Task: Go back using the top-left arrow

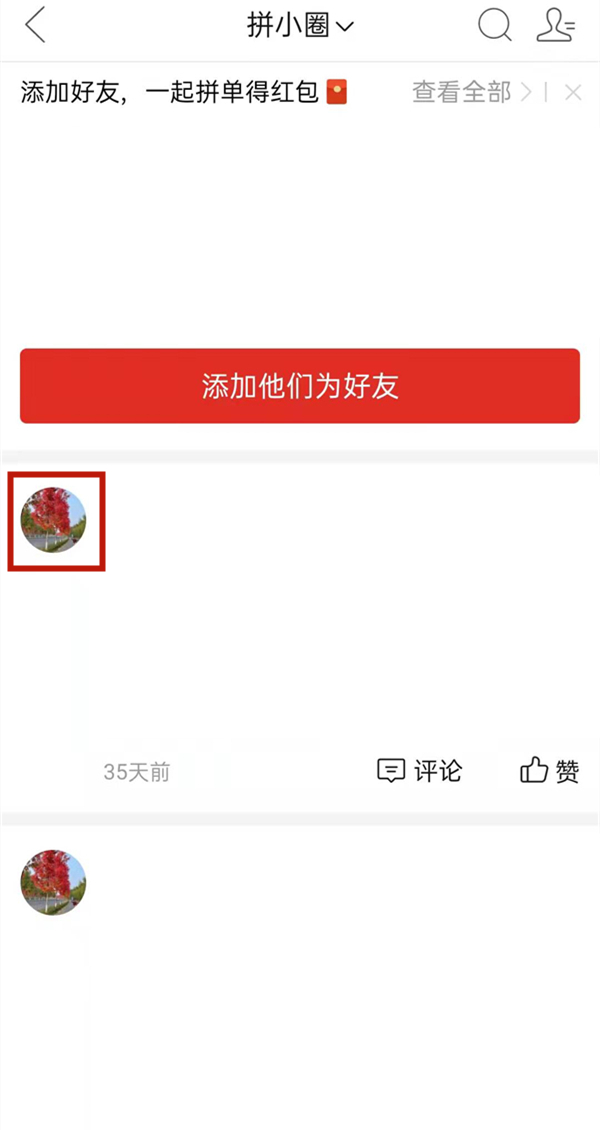Action: point(36,26)
